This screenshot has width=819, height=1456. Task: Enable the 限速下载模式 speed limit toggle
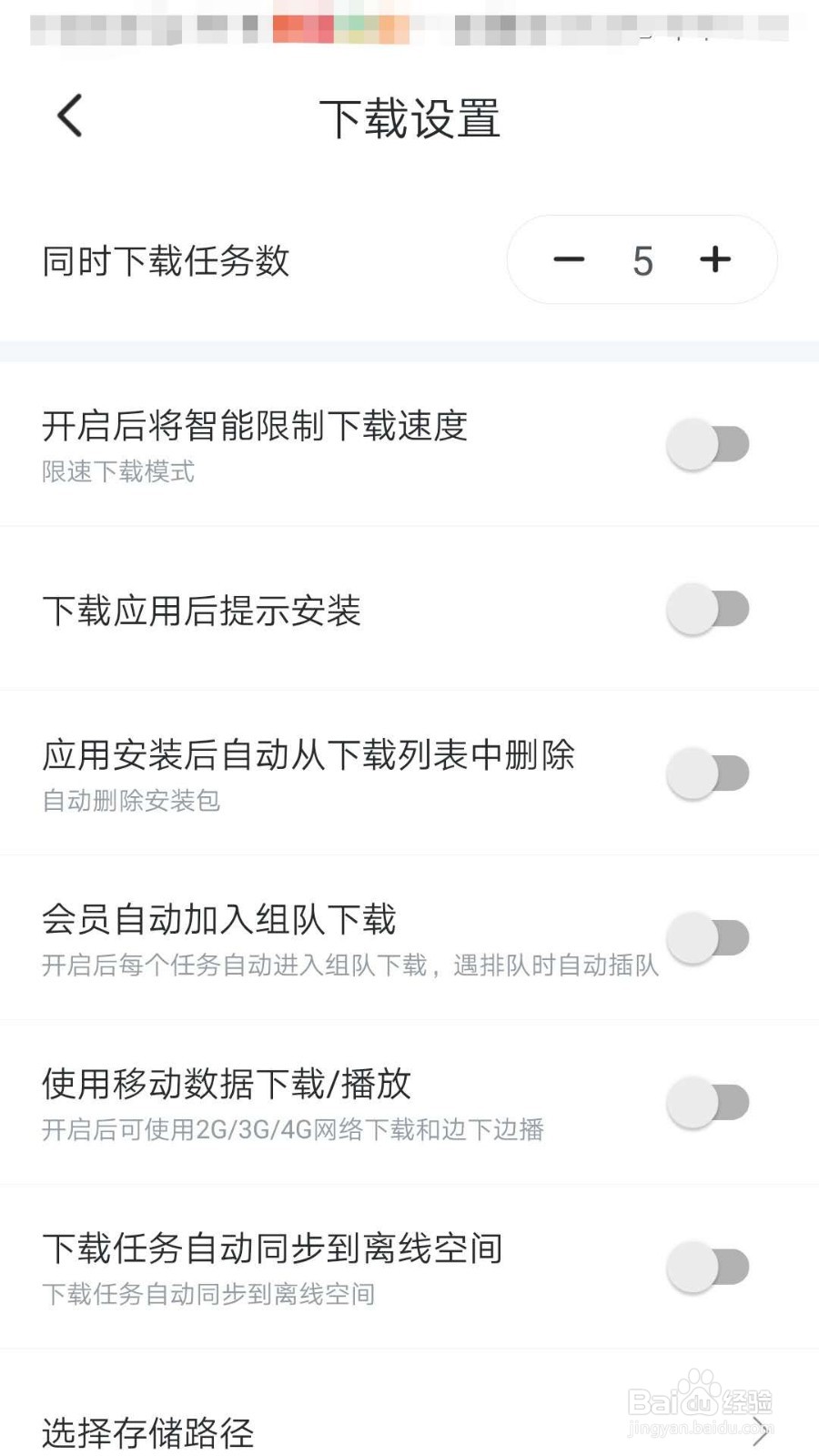point(711,443)
